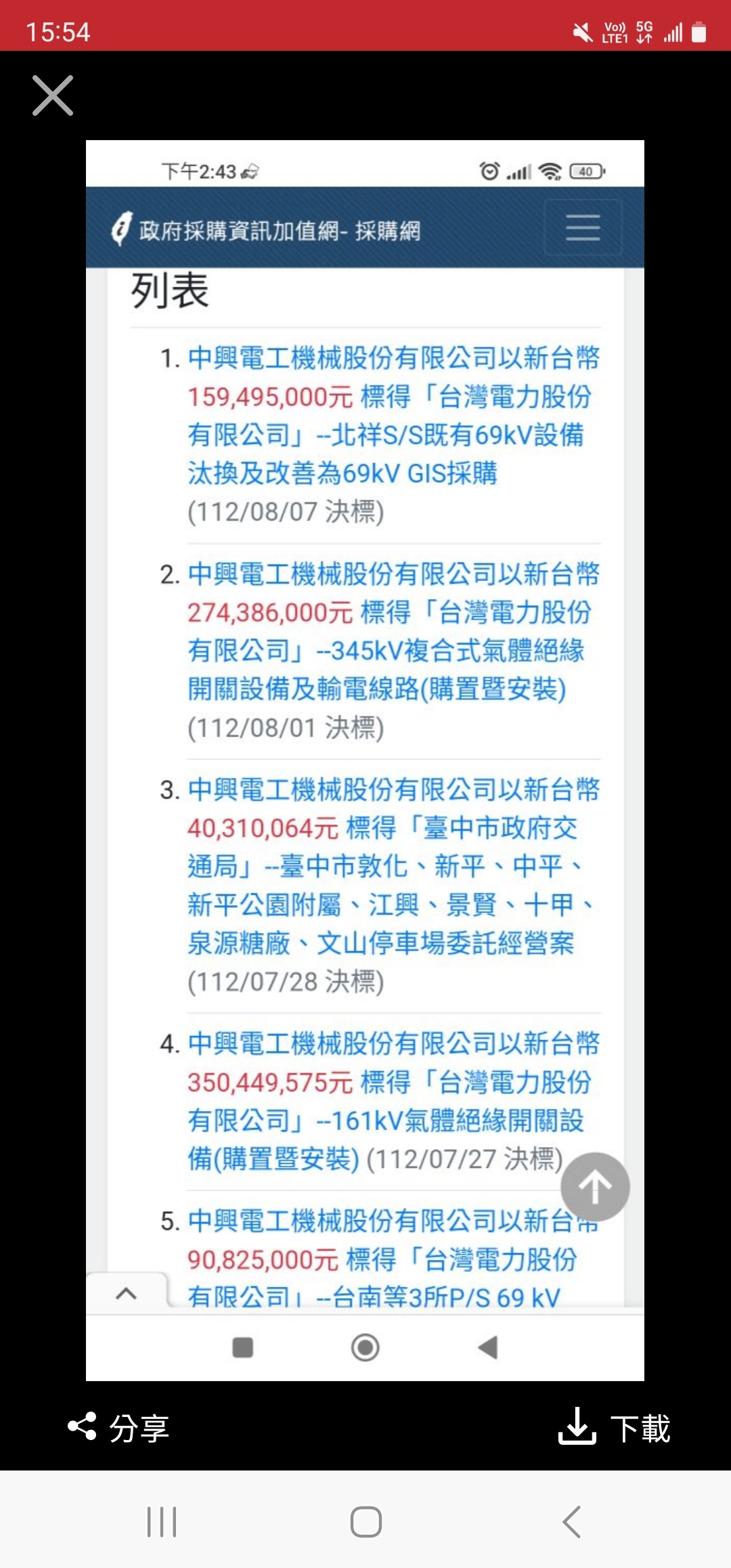The image size is (731, 1568).
Task: Download the image with 下載
Action: coord(614,1427)
